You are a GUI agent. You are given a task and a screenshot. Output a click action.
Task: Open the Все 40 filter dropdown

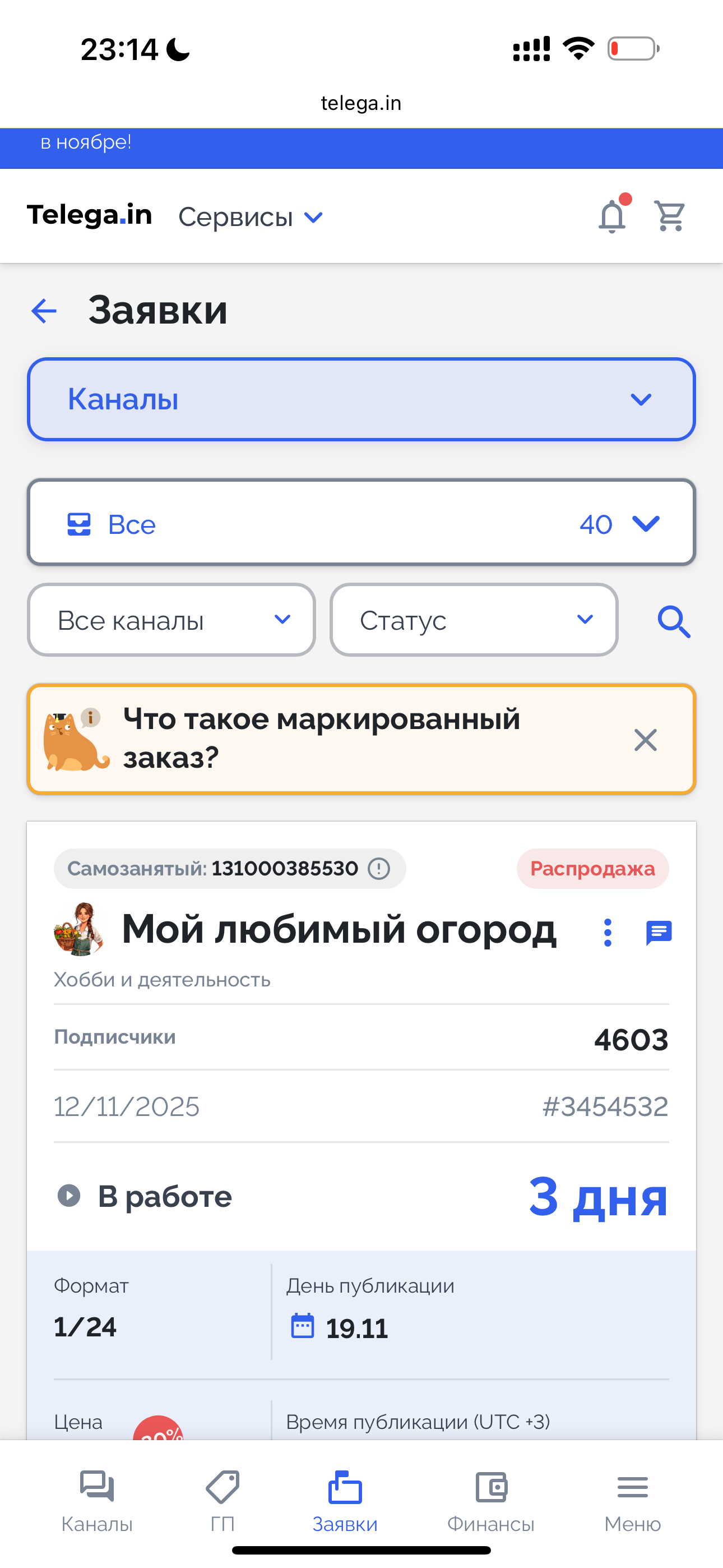pos(361,523)
